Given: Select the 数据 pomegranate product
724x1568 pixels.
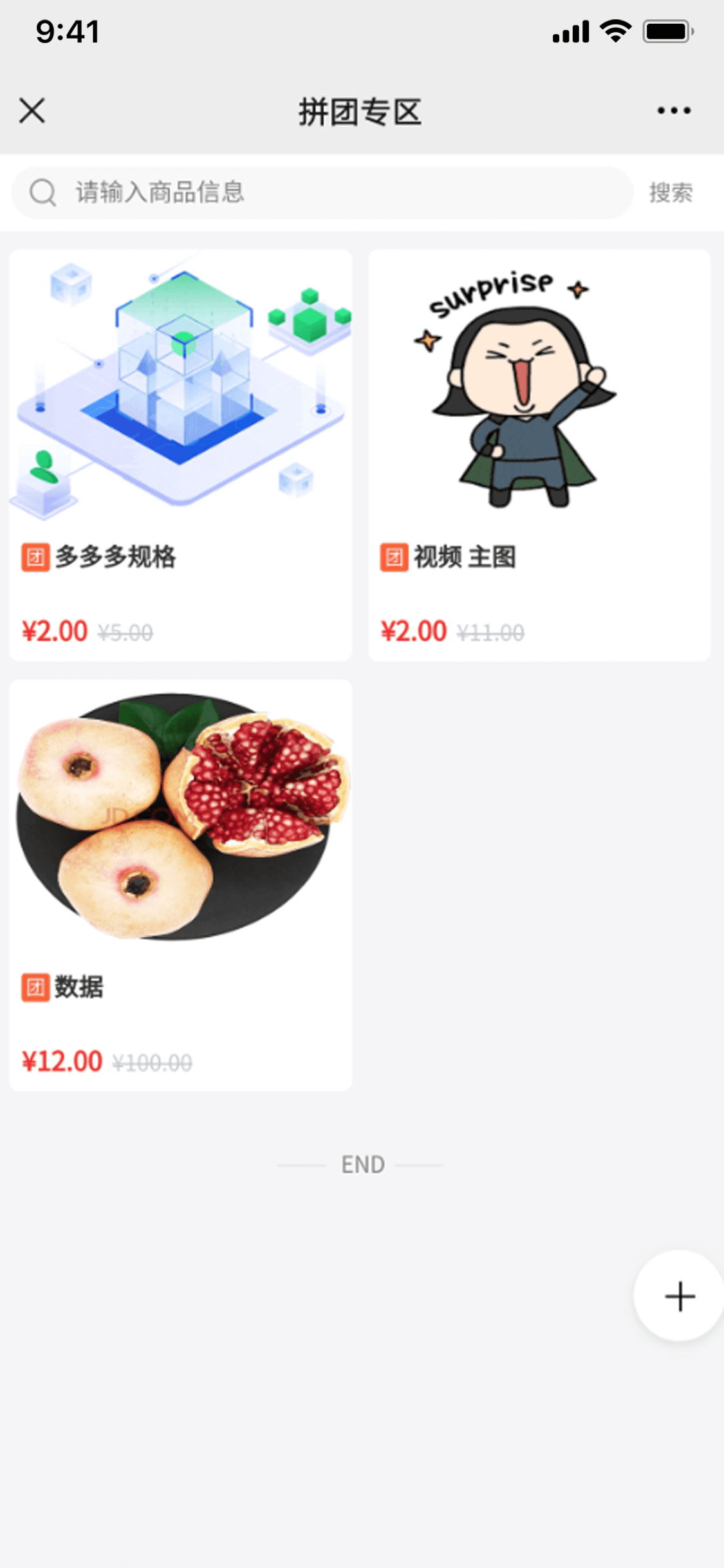Looking at the screenshot, I should point(180,884).
